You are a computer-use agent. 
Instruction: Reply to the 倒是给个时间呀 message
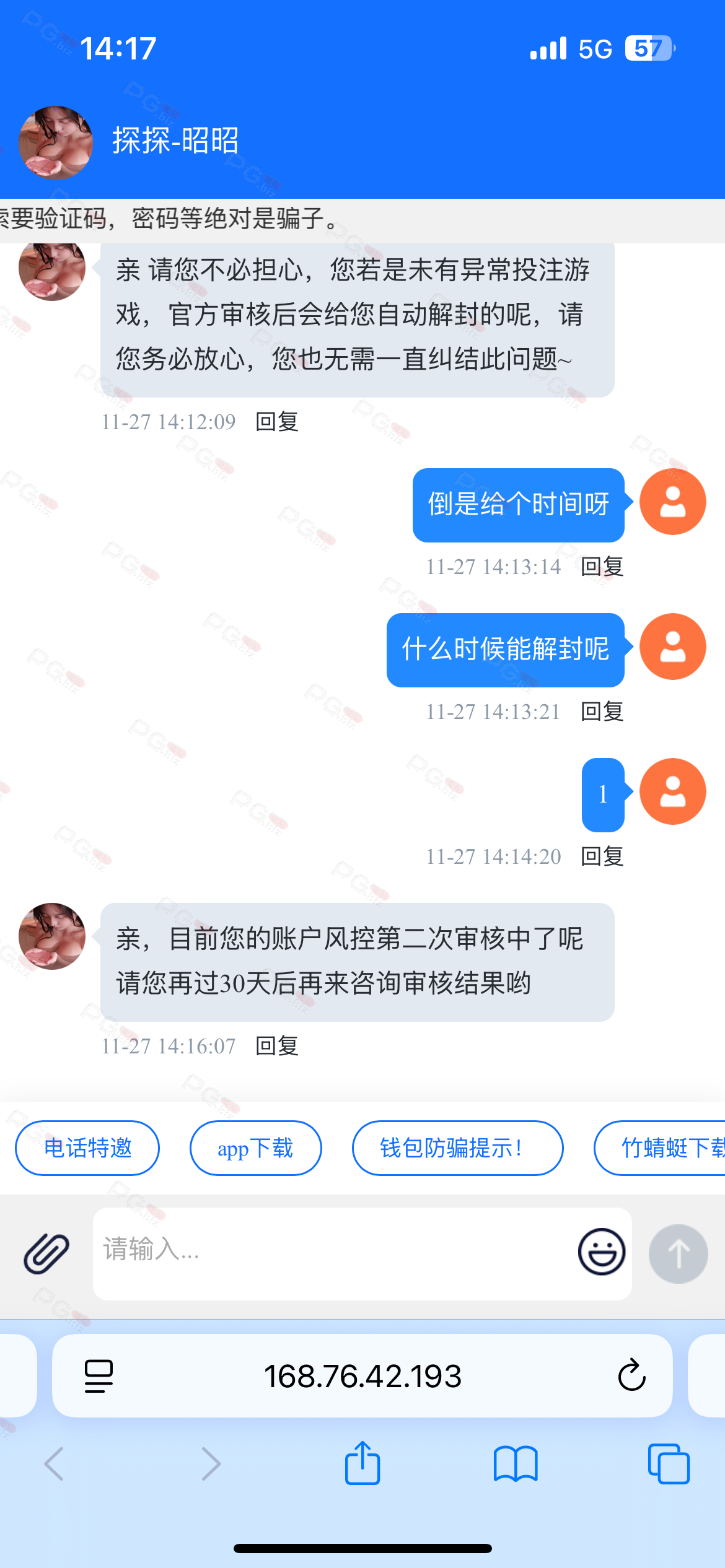(x=602, y=567)
